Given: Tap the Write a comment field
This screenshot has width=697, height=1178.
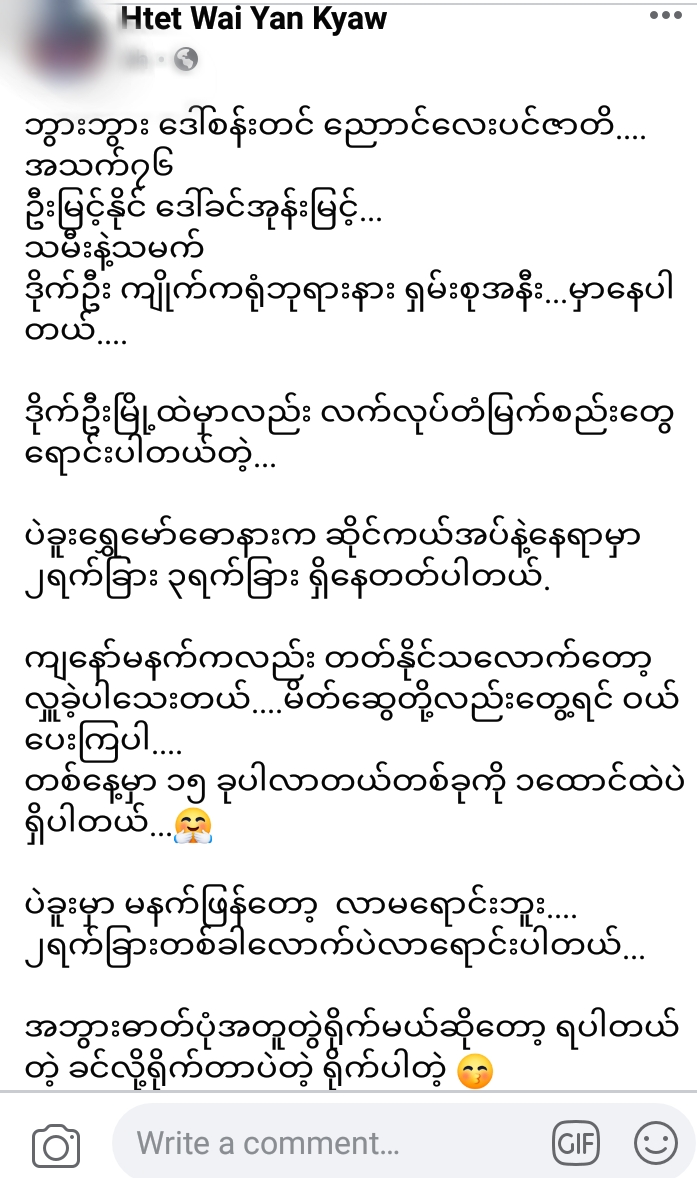Looking at the screenshot, I should pos(330,1143).
